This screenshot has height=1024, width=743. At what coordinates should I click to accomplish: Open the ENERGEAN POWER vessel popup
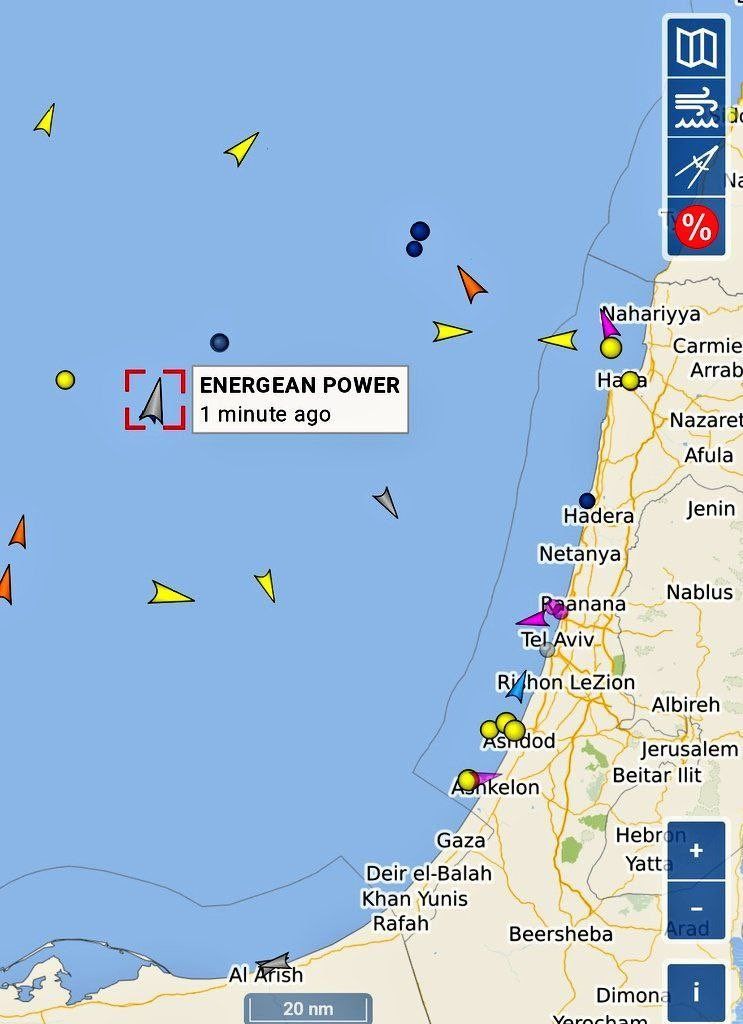click(301, 399)
